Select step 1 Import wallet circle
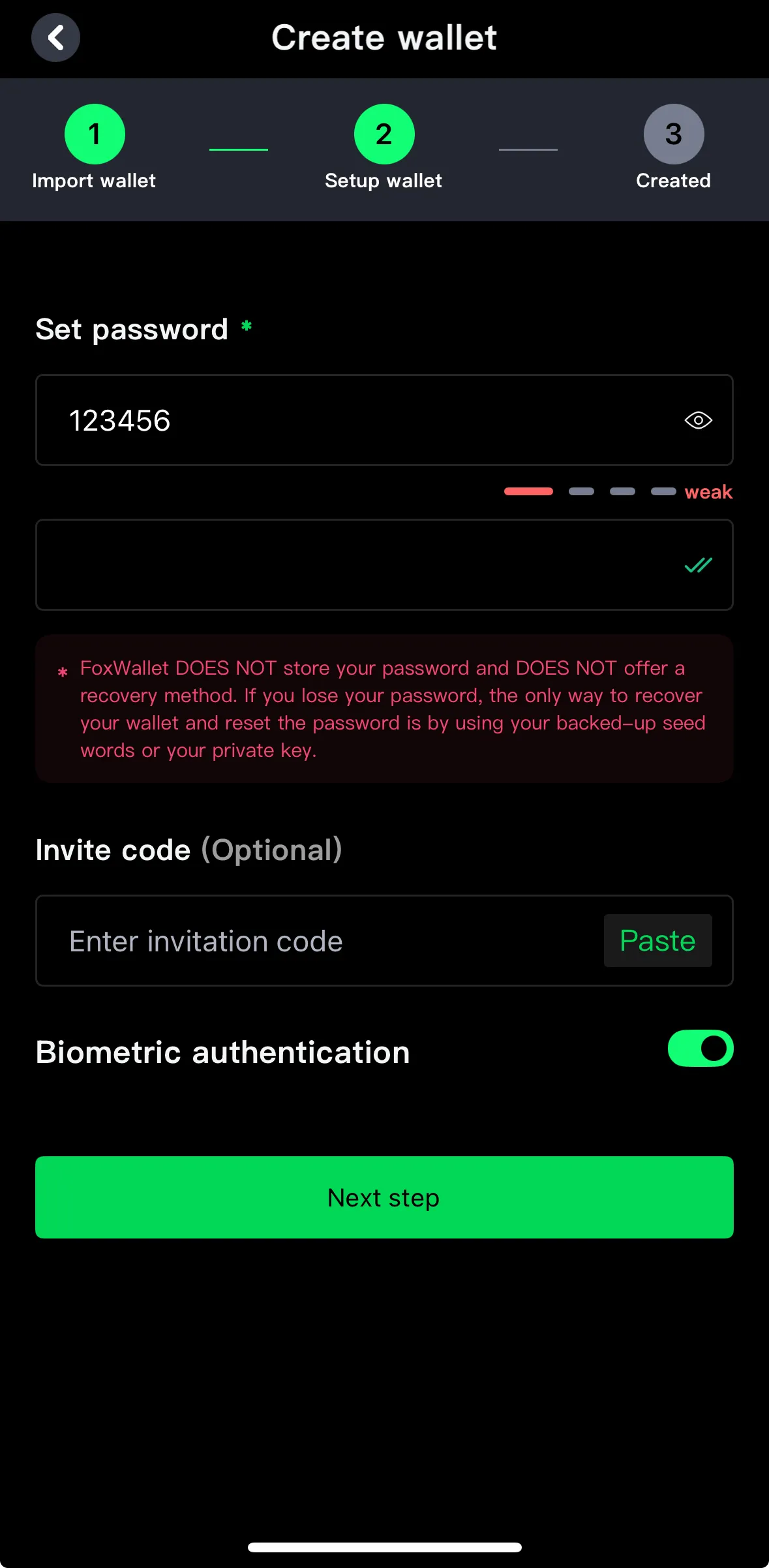 (95, 133)
